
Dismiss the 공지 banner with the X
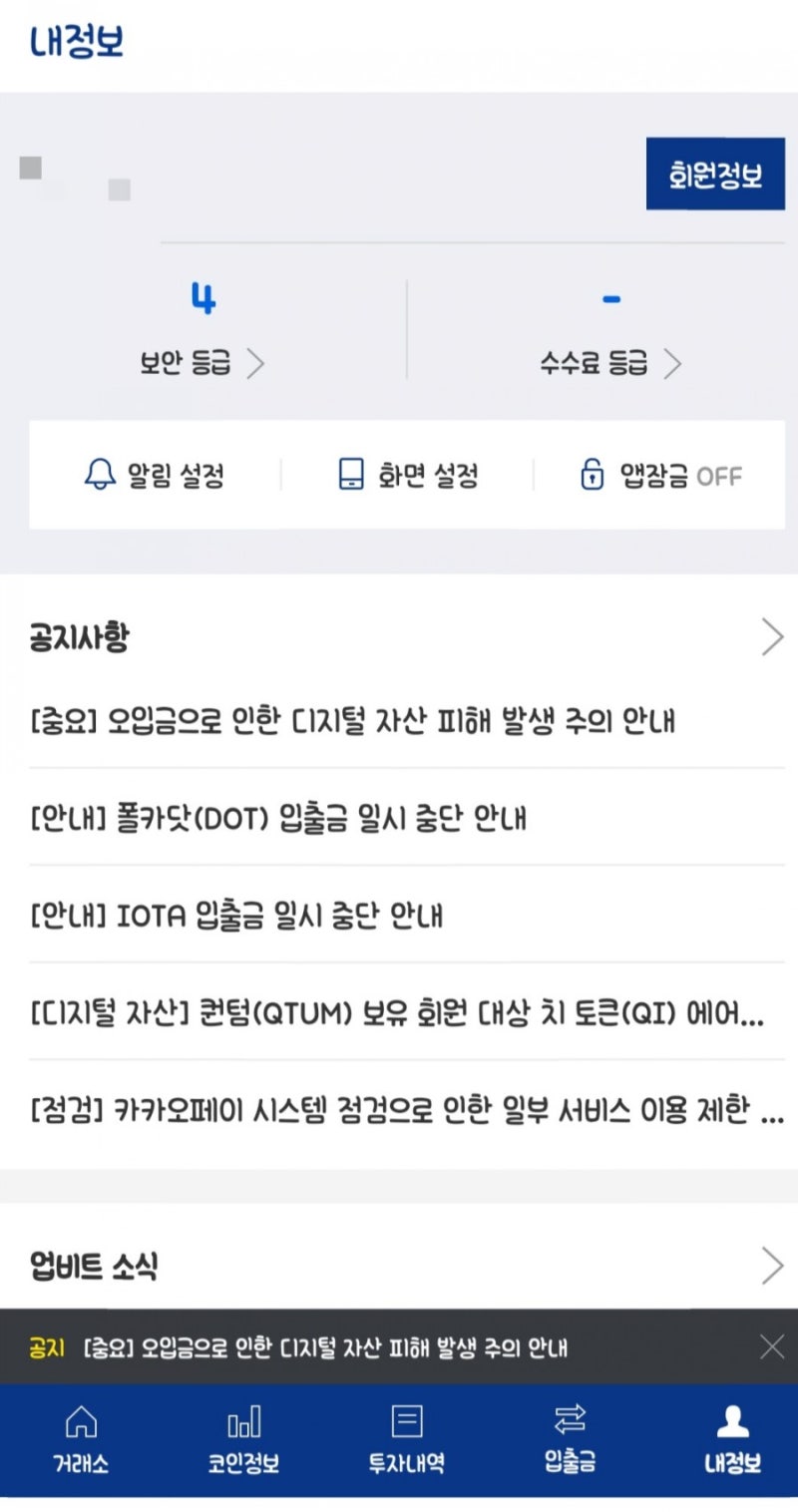771,1345
